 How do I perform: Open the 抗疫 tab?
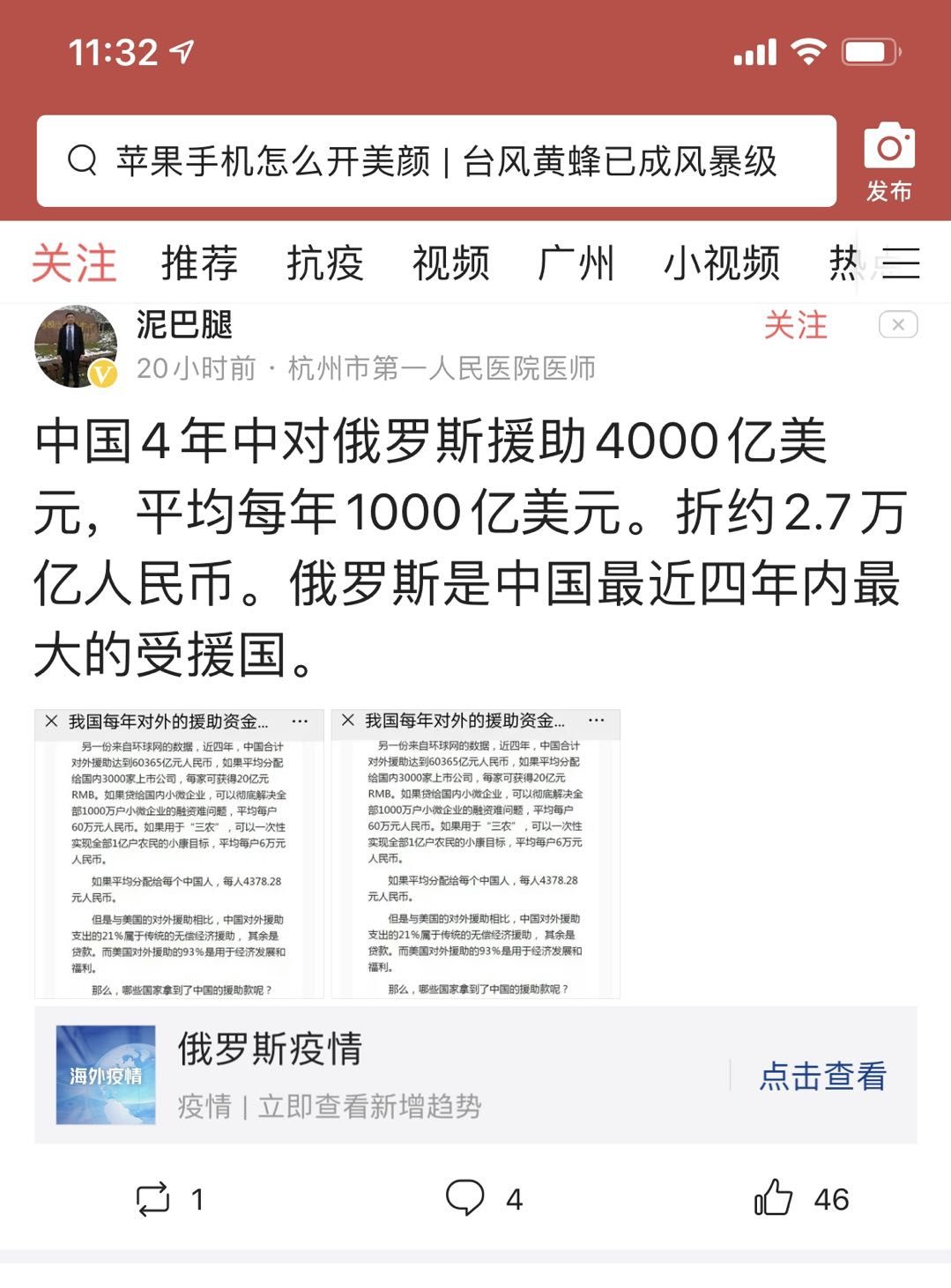point(325,263)
